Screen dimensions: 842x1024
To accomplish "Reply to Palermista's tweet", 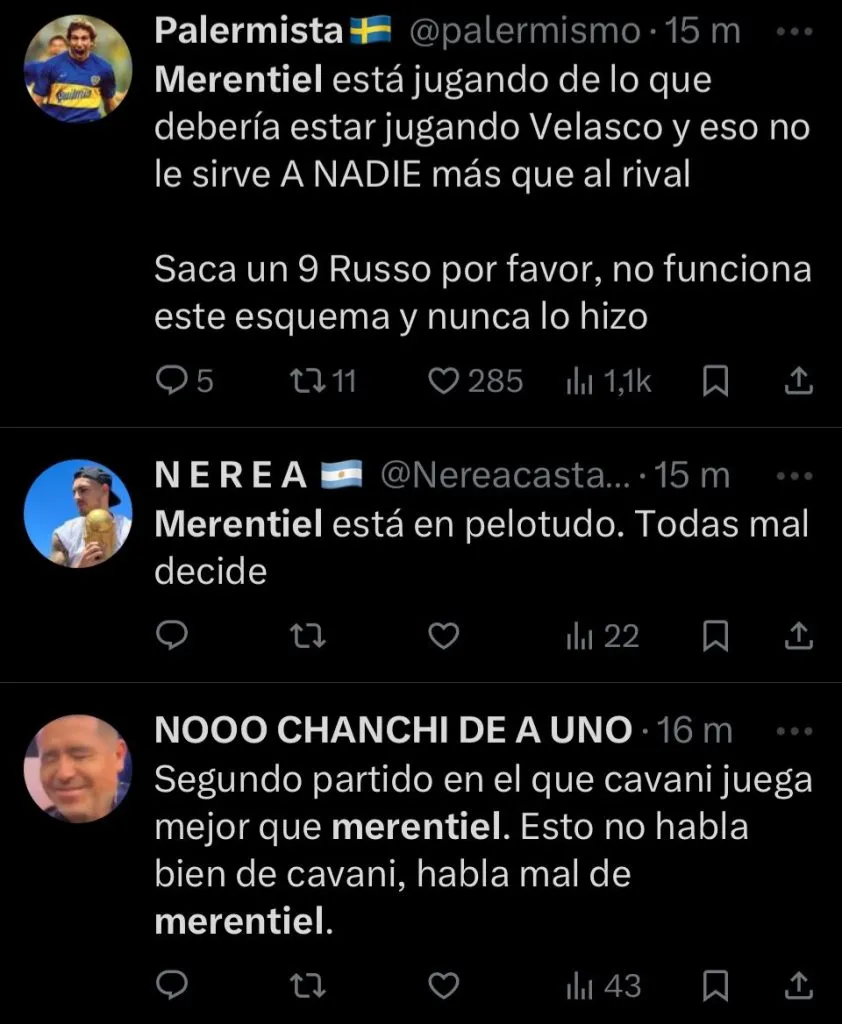I will [174, 381].
